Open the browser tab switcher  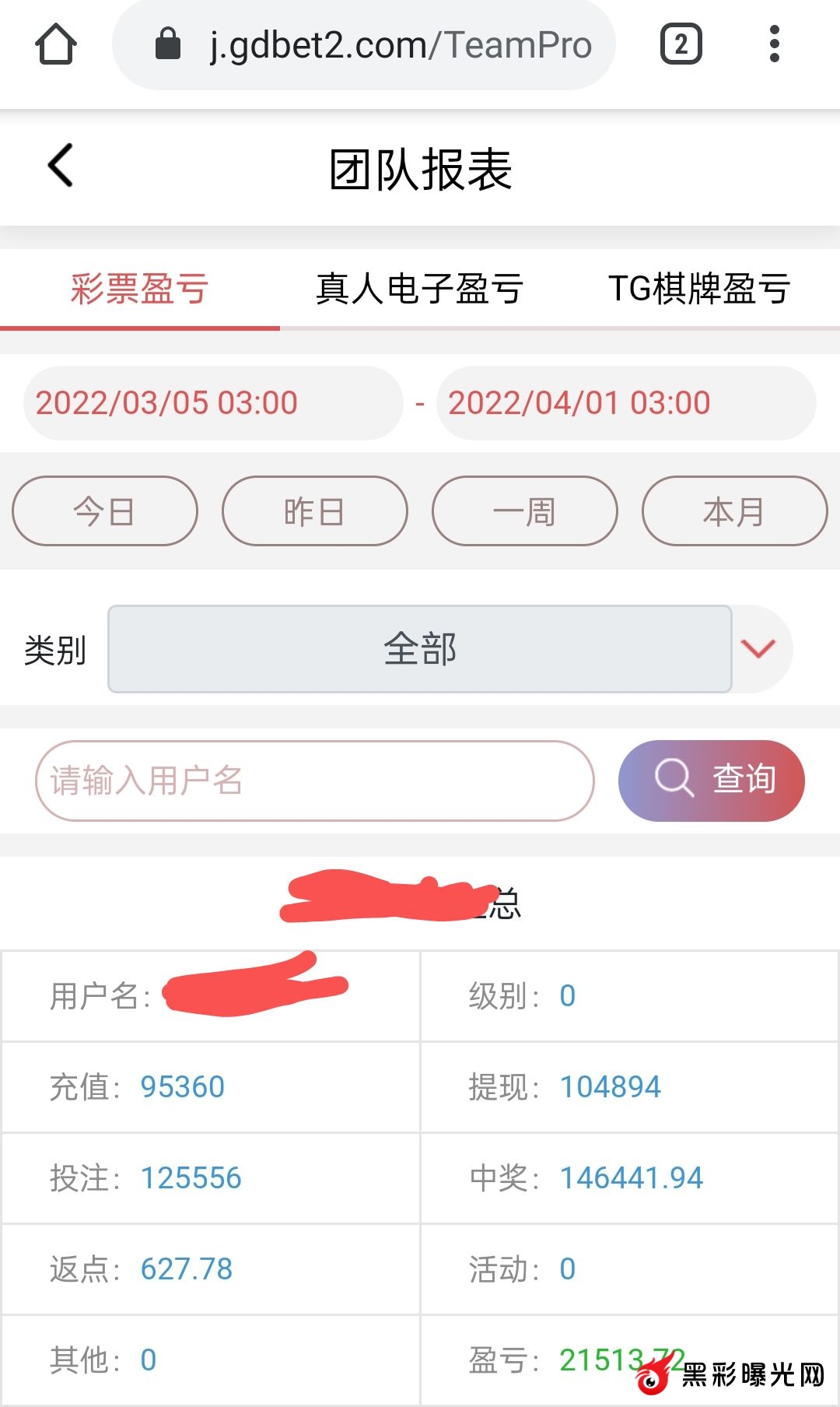[x=681, y=44]
